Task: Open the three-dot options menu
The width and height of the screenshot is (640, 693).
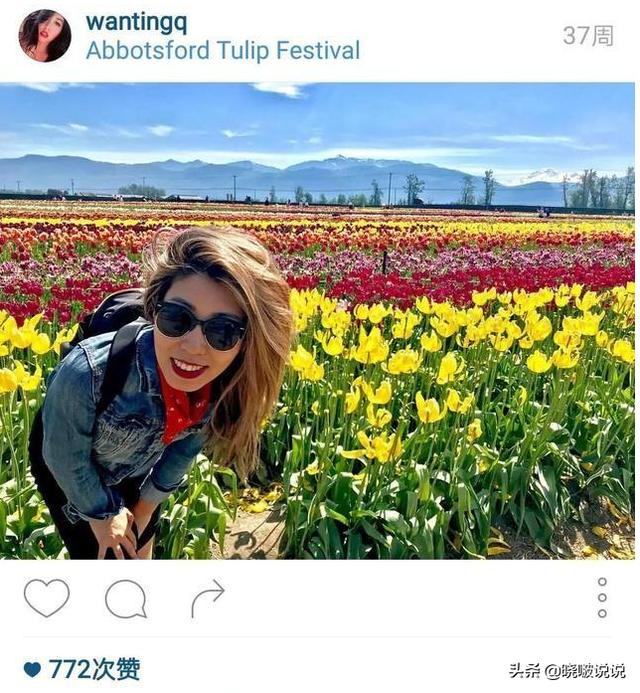Action: click(601, 598)
